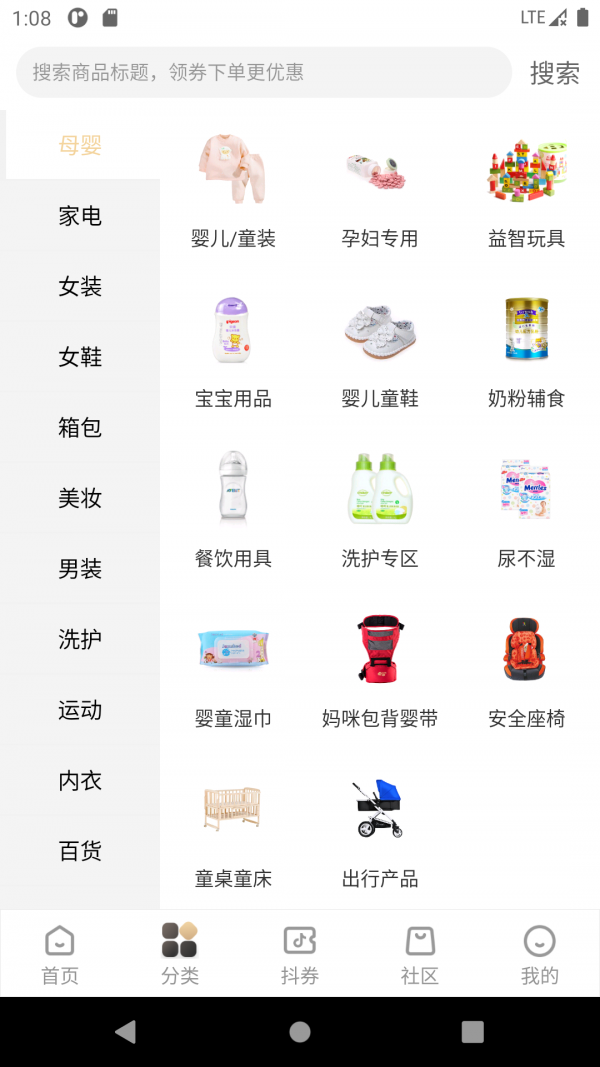
Task: Open the 尿不湿 subcategory
Action: [x=527, y=510]
